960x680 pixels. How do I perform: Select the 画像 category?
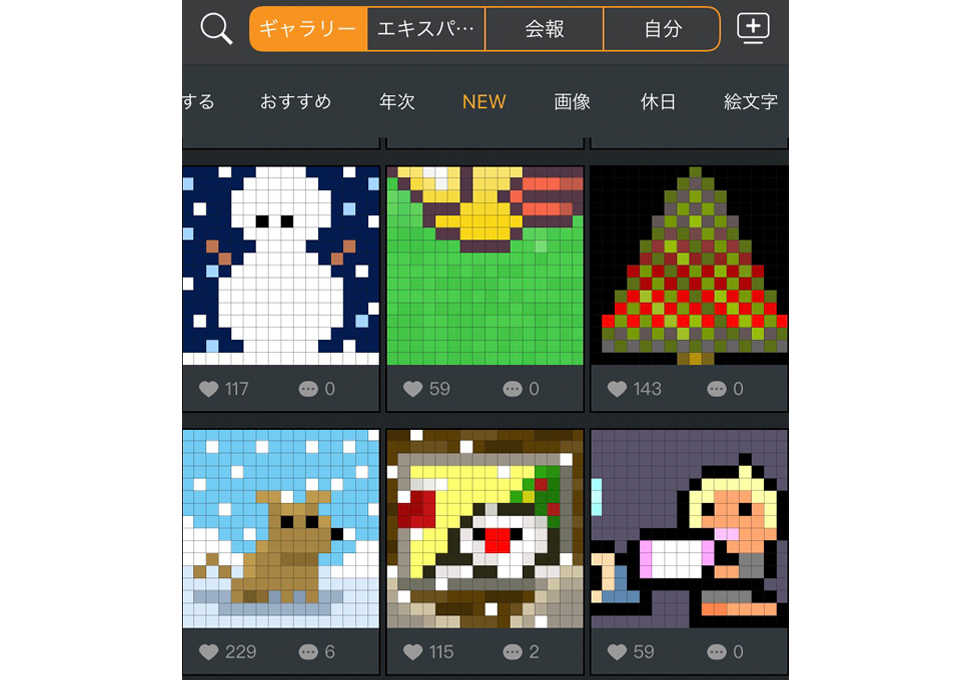572,101
